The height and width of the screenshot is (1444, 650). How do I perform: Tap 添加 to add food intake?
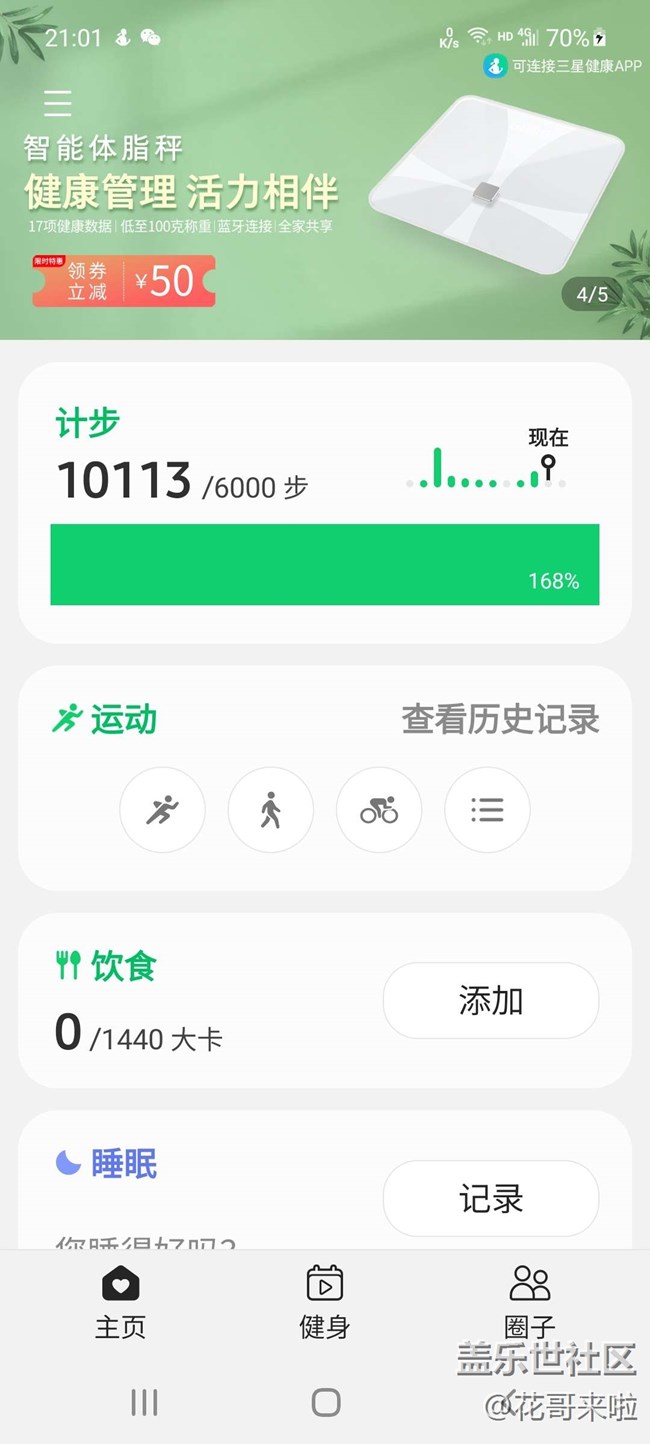coord(490,1001)
